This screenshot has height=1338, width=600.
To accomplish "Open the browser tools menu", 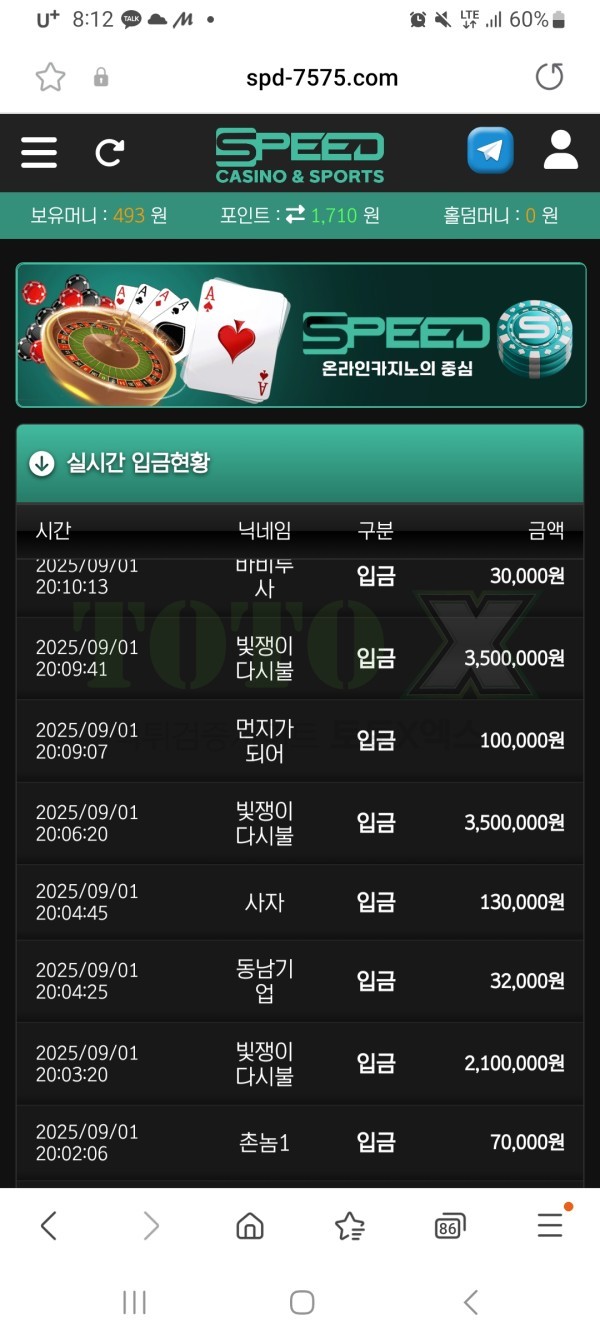I will [550, 1224].
